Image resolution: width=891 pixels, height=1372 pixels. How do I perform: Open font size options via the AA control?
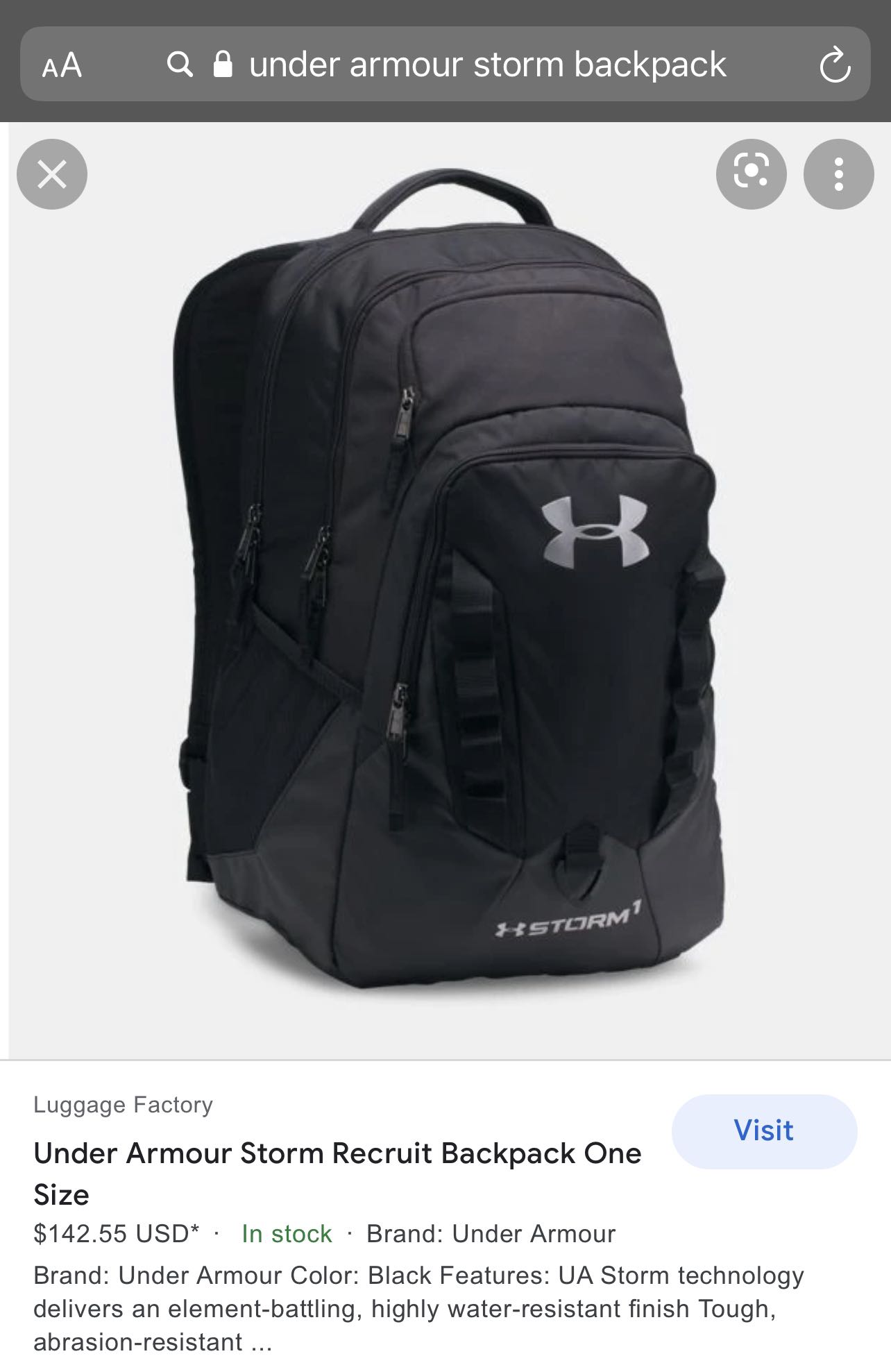[61, 65]
